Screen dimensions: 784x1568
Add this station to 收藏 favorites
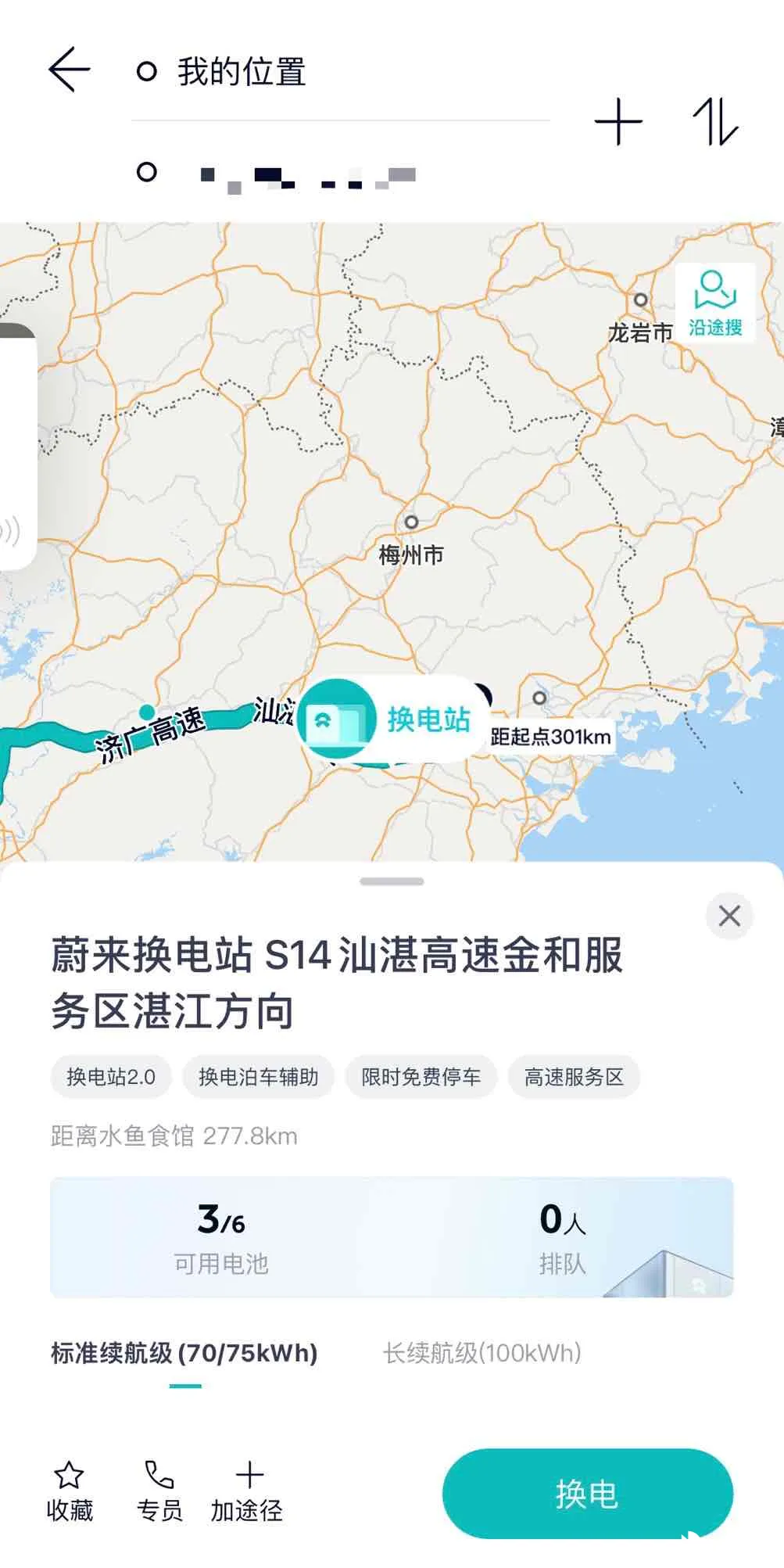coord(70,1492)
